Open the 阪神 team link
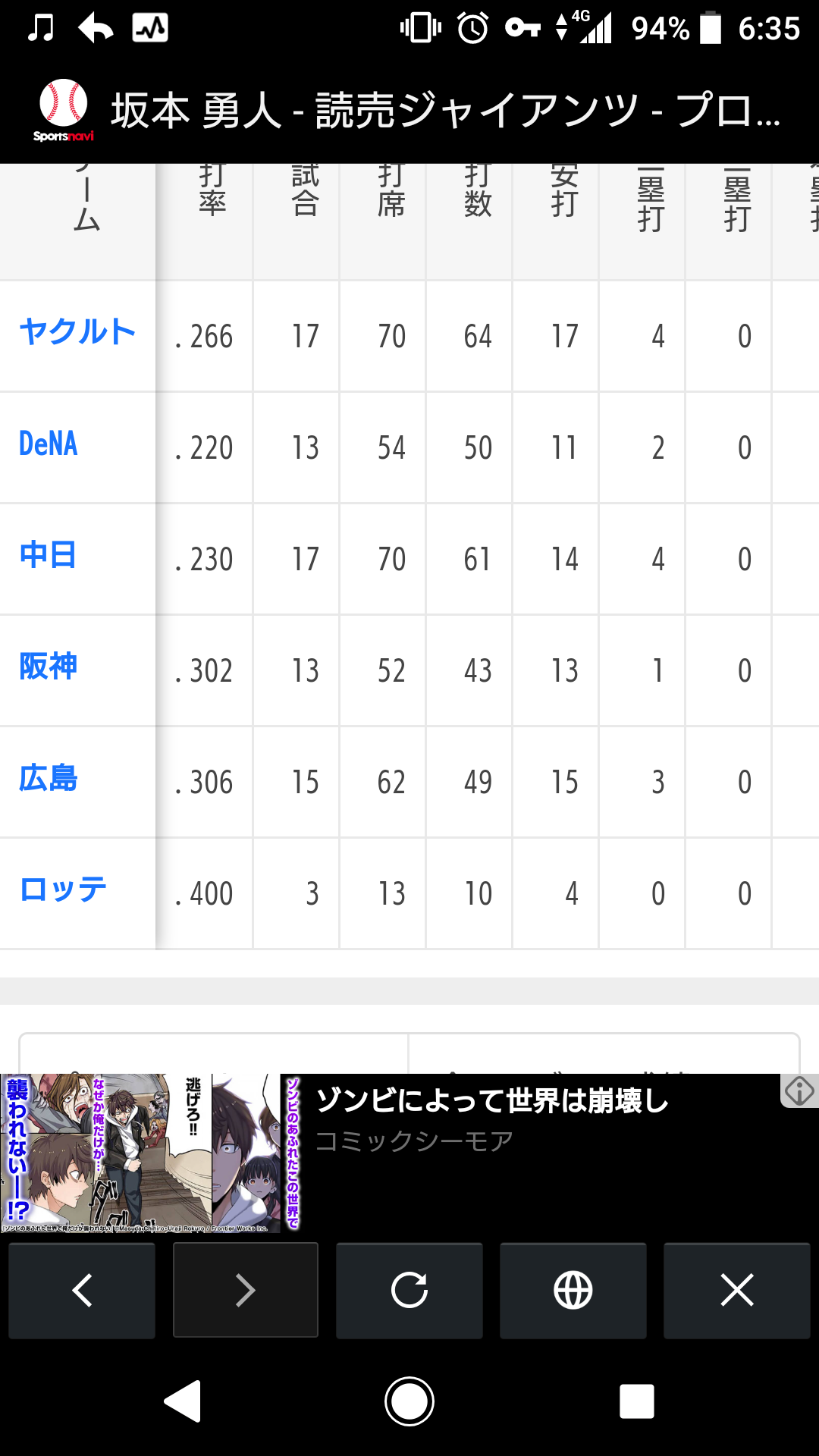Image resolution: width=819 pixels, height=1456 pixels. [x=48, y=667]
